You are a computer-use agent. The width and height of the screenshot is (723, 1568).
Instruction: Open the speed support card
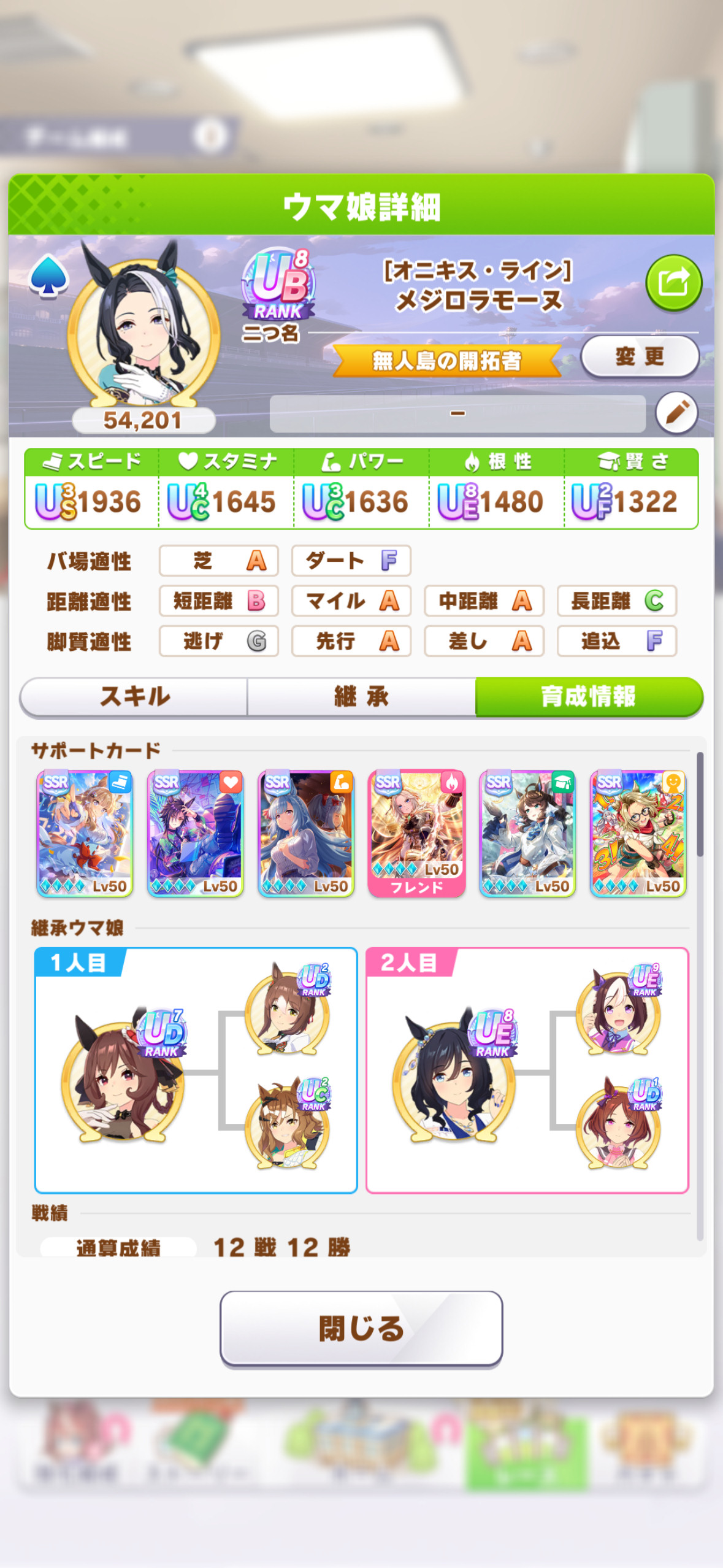pyautogui.click(x=85, y=834)
